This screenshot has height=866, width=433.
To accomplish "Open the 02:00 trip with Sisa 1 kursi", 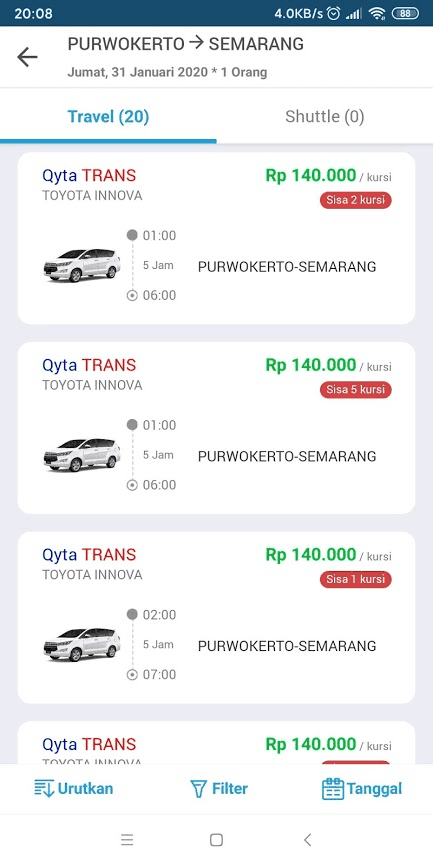I will click(x=216, y=617).
